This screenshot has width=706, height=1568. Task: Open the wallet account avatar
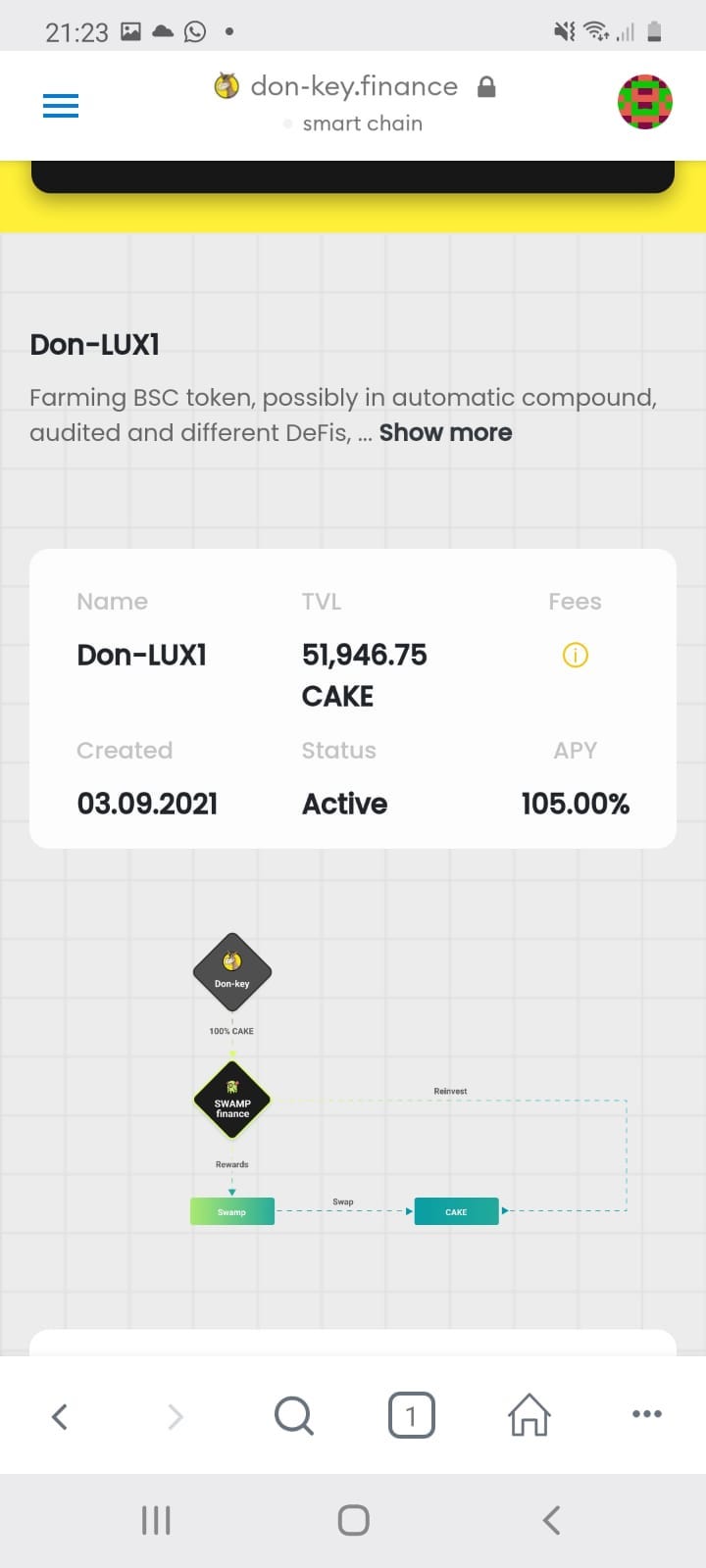pos(645,102)
